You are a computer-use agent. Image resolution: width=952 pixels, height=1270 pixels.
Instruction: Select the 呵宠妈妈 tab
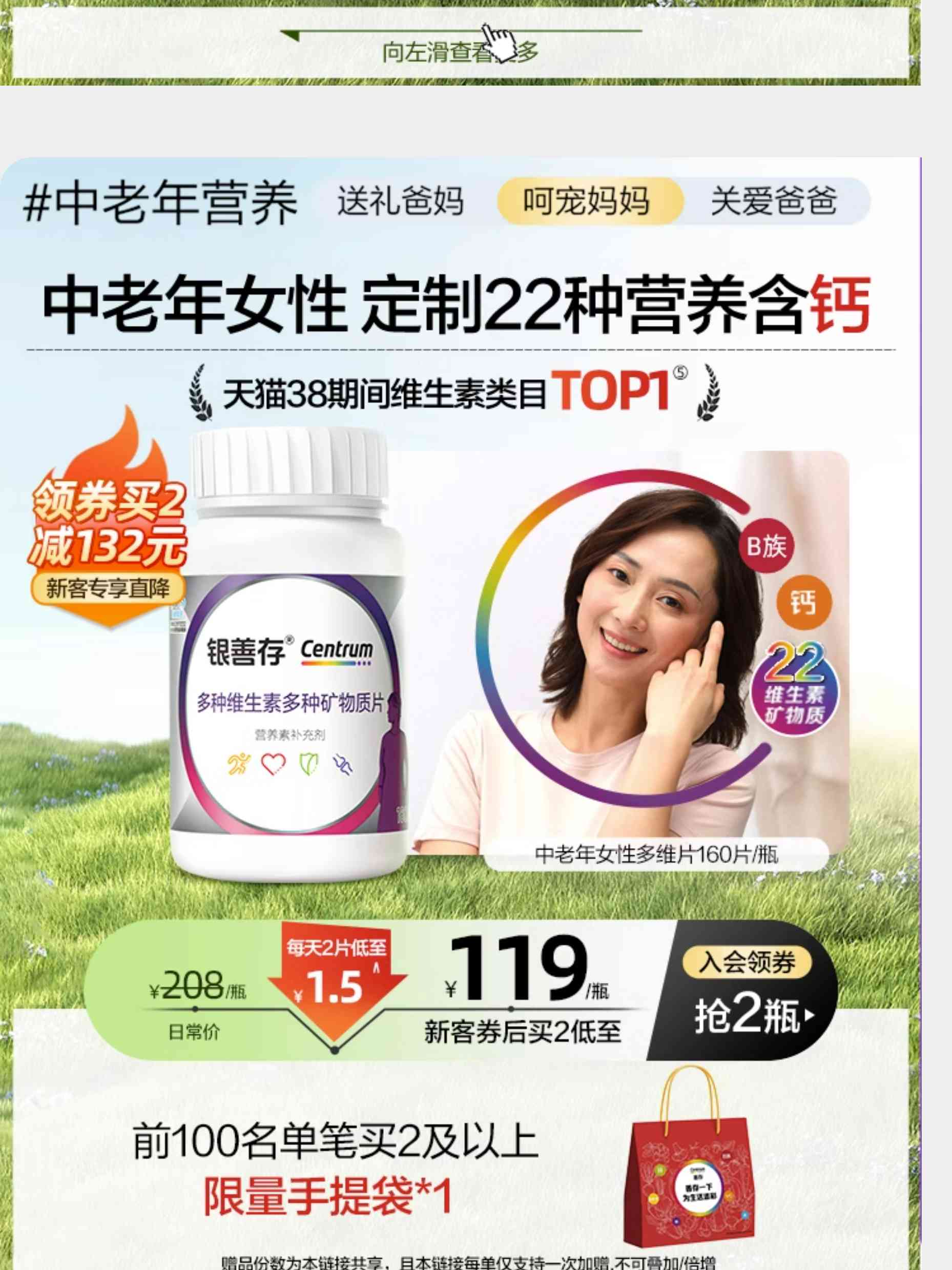coord(586,201)
